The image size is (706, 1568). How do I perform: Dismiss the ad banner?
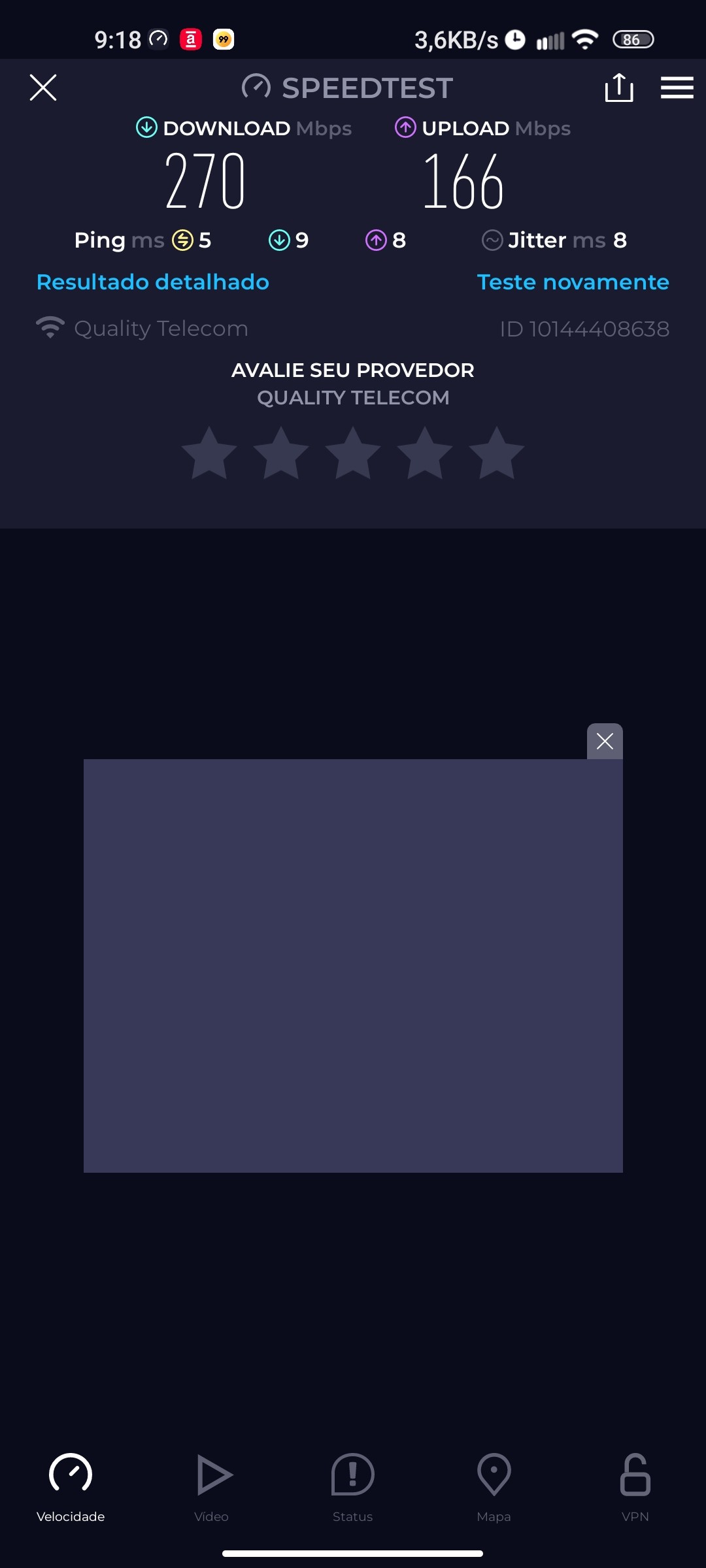tap(605, 742)
